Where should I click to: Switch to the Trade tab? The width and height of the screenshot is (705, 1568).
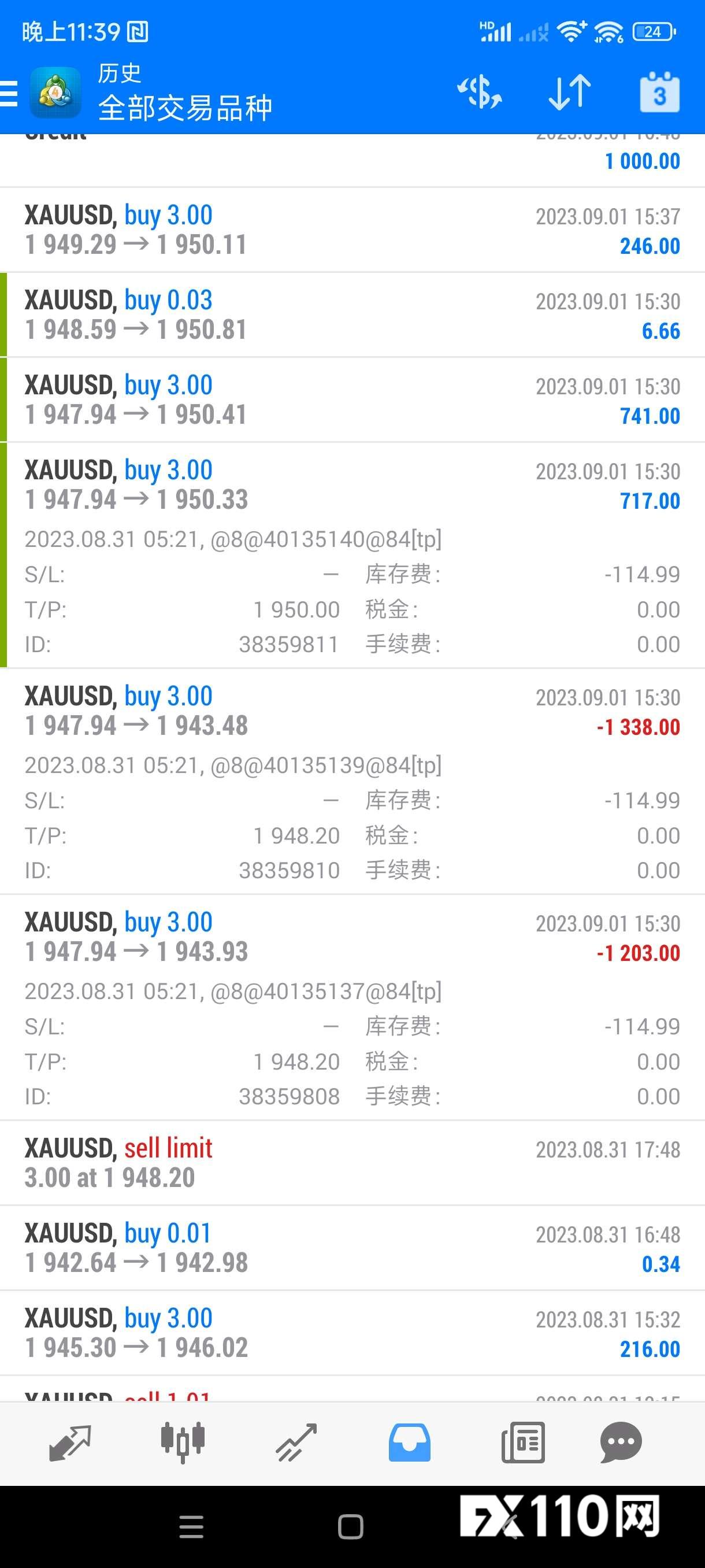point(296,1443)
